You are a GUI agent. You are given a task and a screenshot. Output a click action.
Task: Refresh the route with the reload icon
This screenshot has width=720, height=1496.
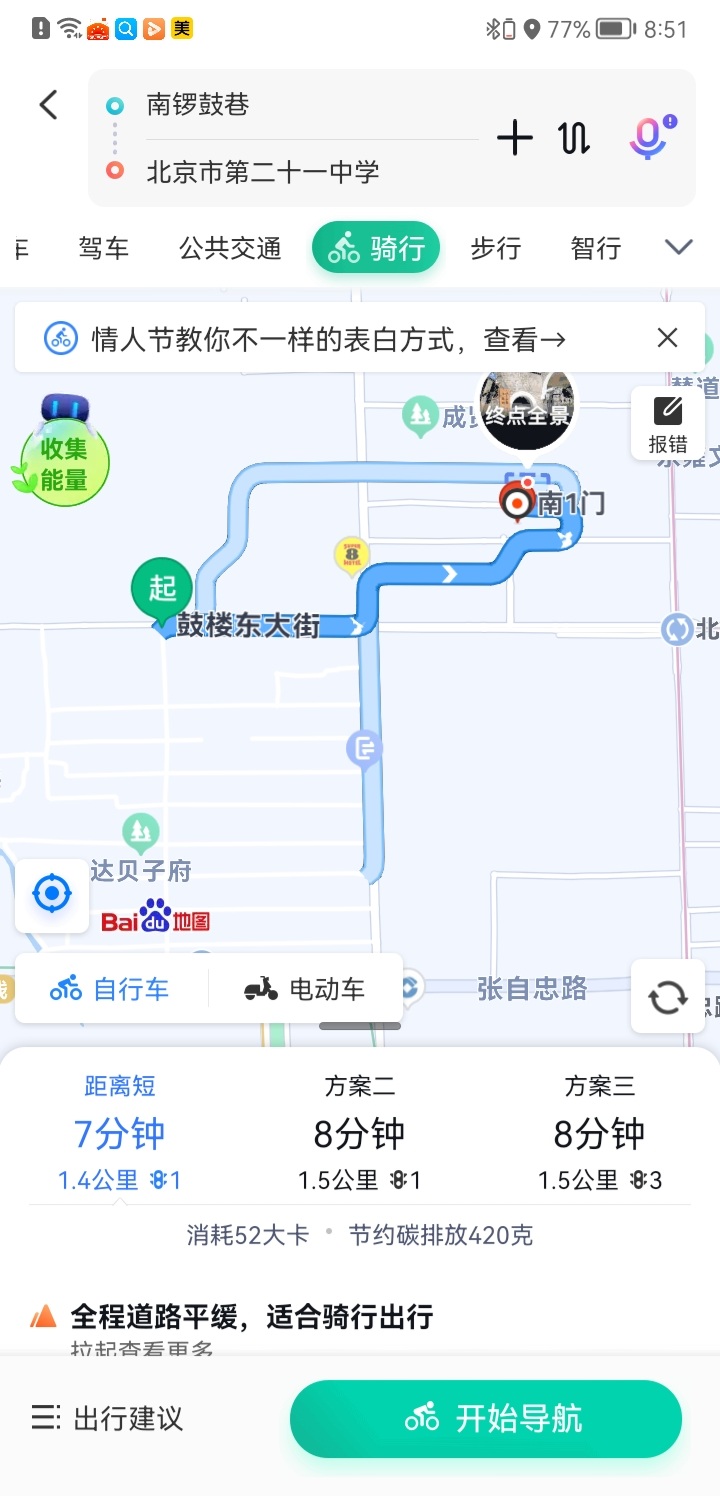667,996
